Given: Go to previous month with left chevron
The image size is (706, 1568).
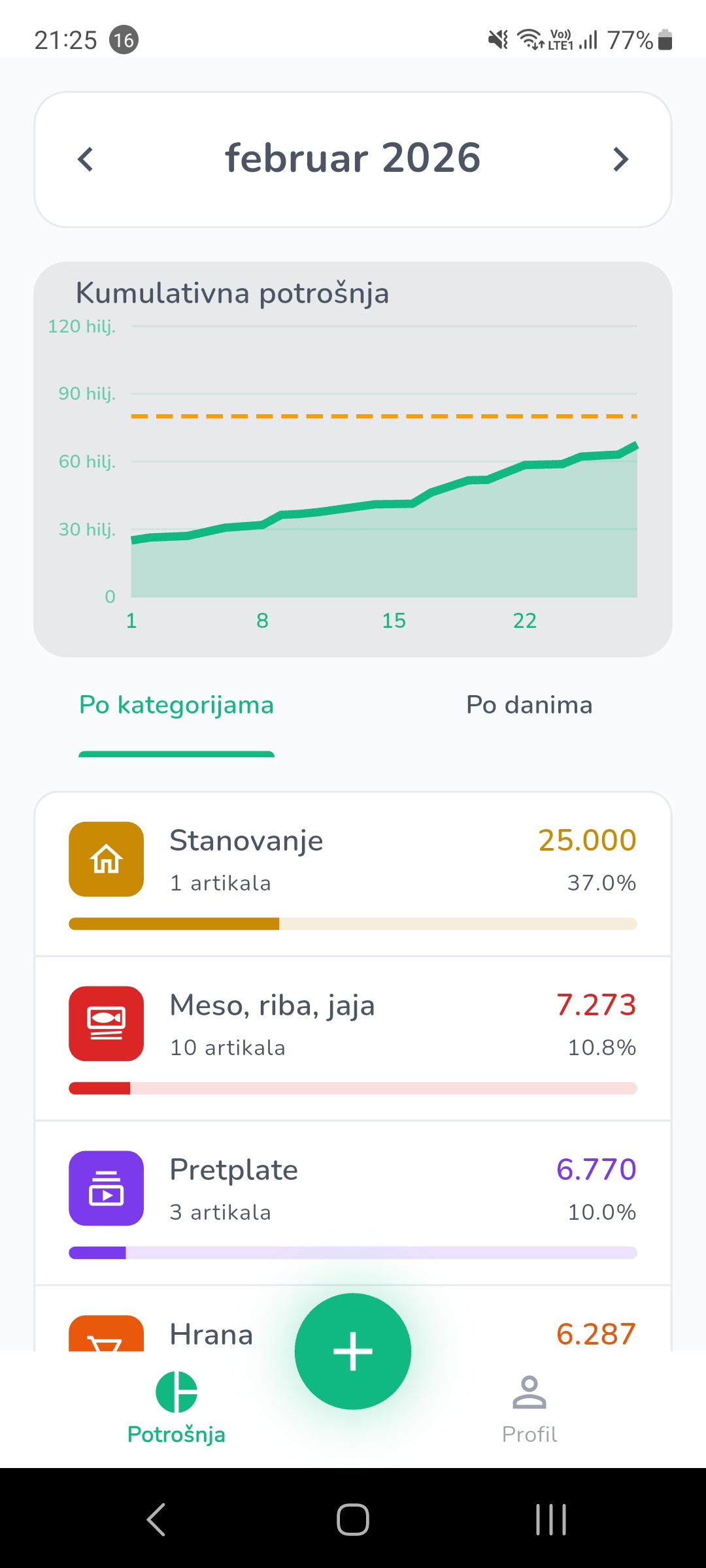Looking at the screenshot, I should pos(85,159).
